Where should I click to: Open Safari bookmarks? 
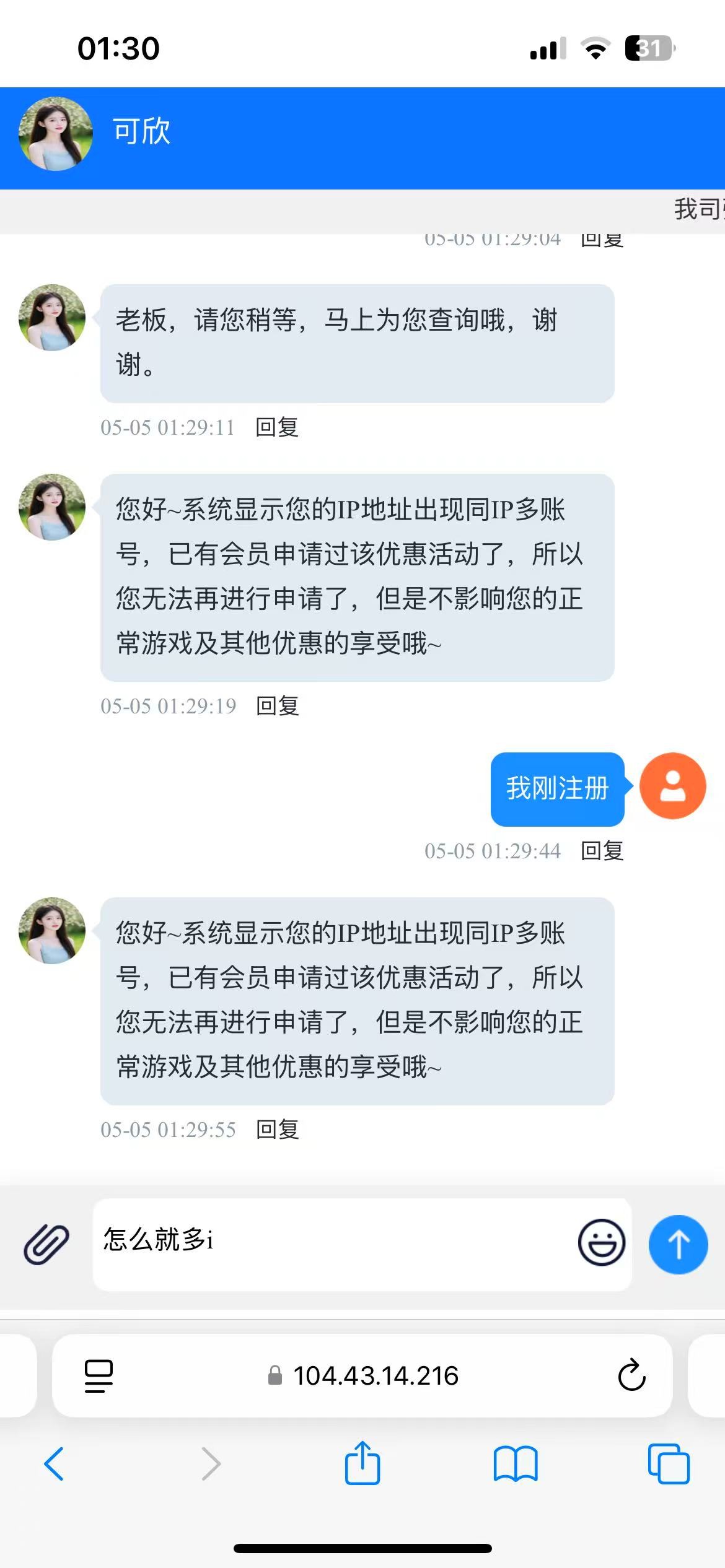click(x=516, y=1464)
